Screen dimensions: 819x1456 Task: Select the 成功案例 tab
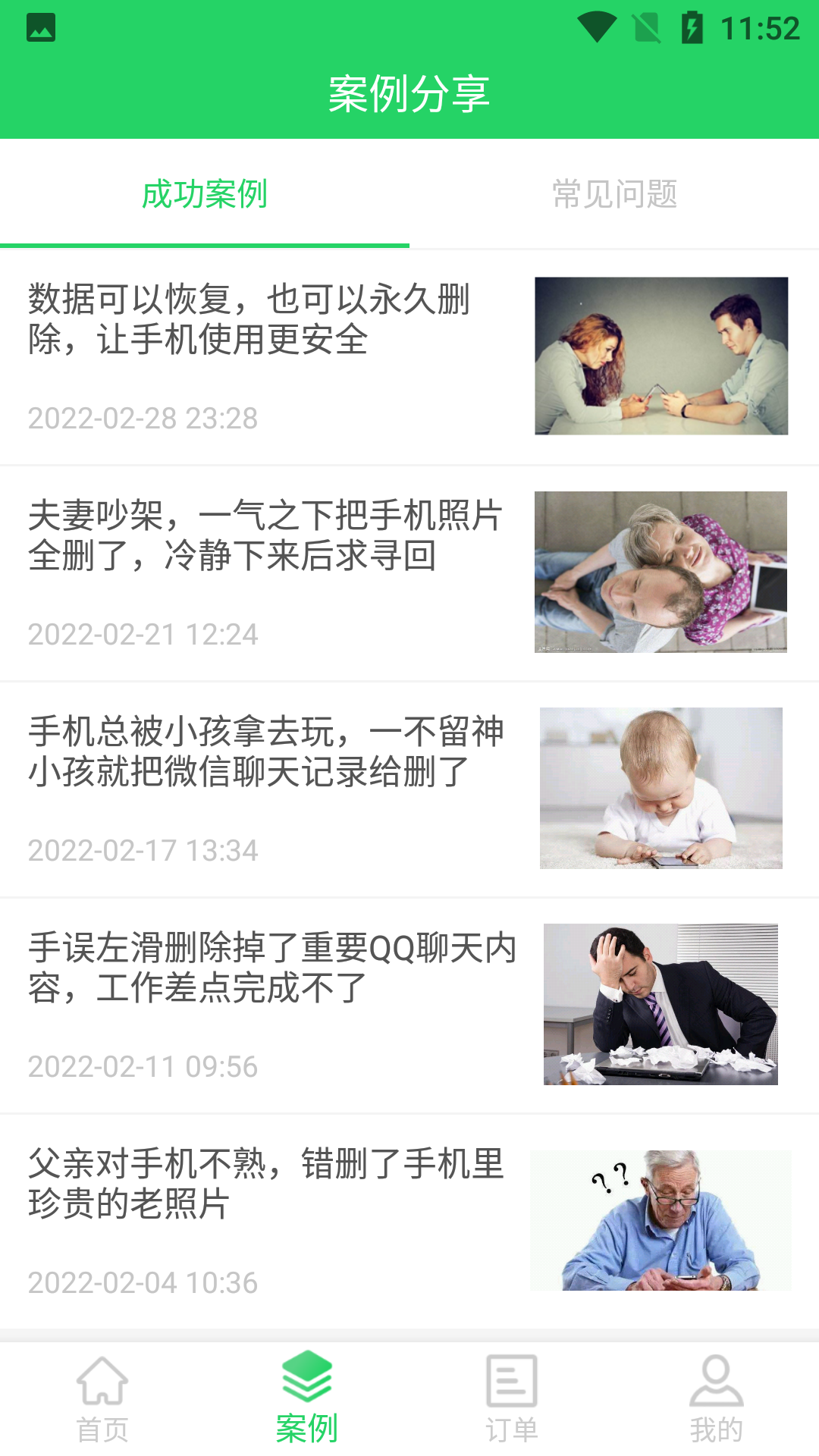[x=205, y=194]
